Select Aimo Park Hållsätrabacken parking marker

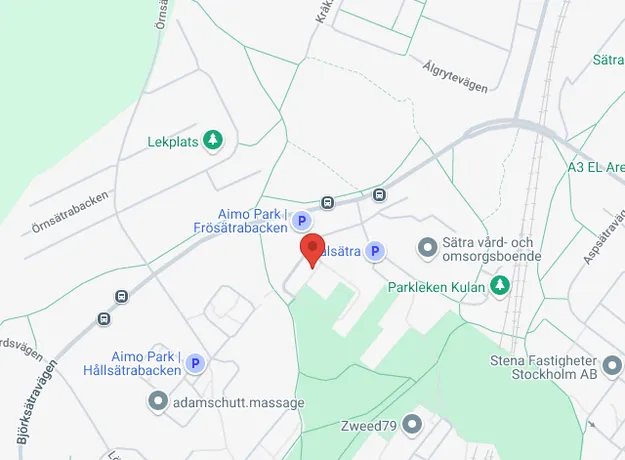(x=196, y=364)
